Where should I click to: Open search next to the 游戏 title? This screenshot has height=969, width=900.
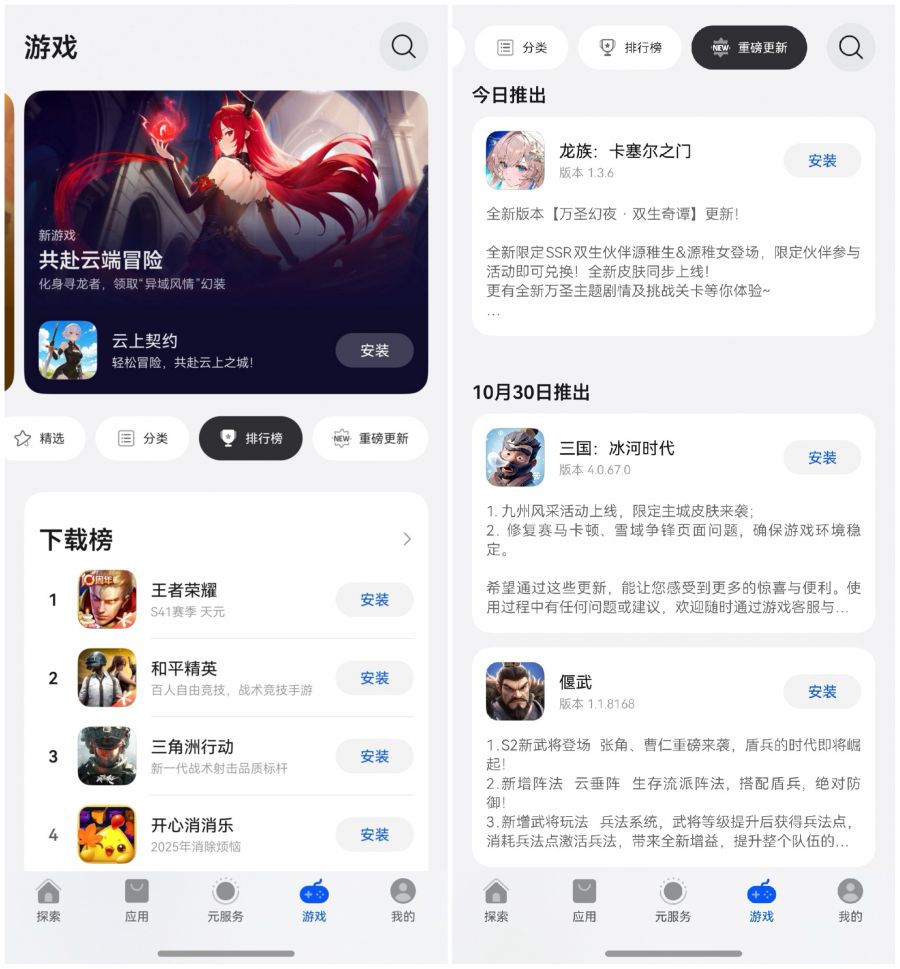403,47
